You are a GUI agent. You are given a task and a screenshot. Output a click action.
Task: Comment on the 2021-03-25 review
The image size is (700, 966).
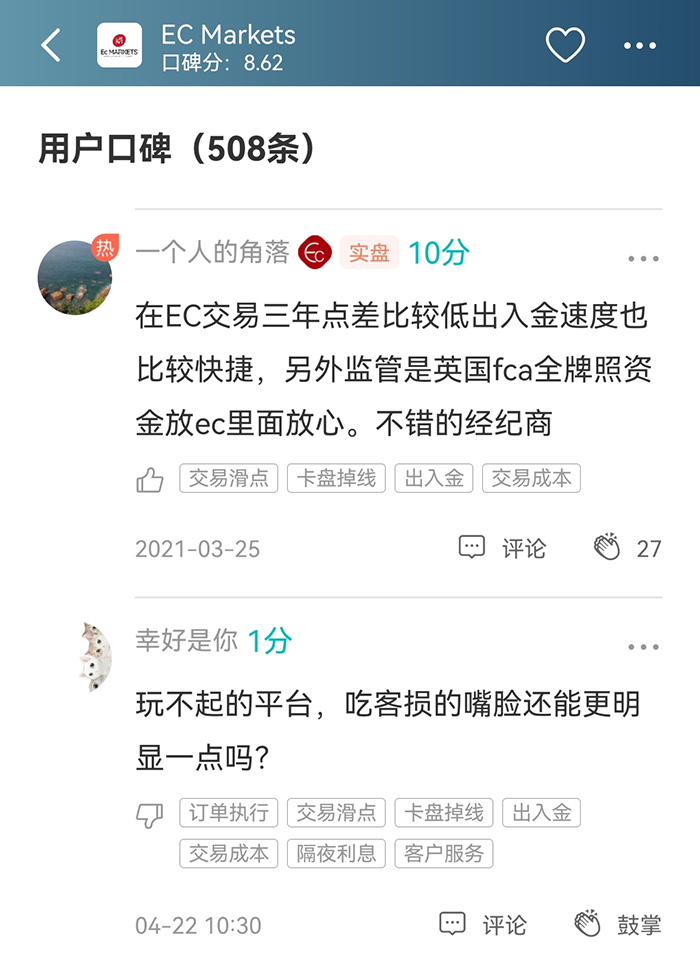(x=503, y=548)
